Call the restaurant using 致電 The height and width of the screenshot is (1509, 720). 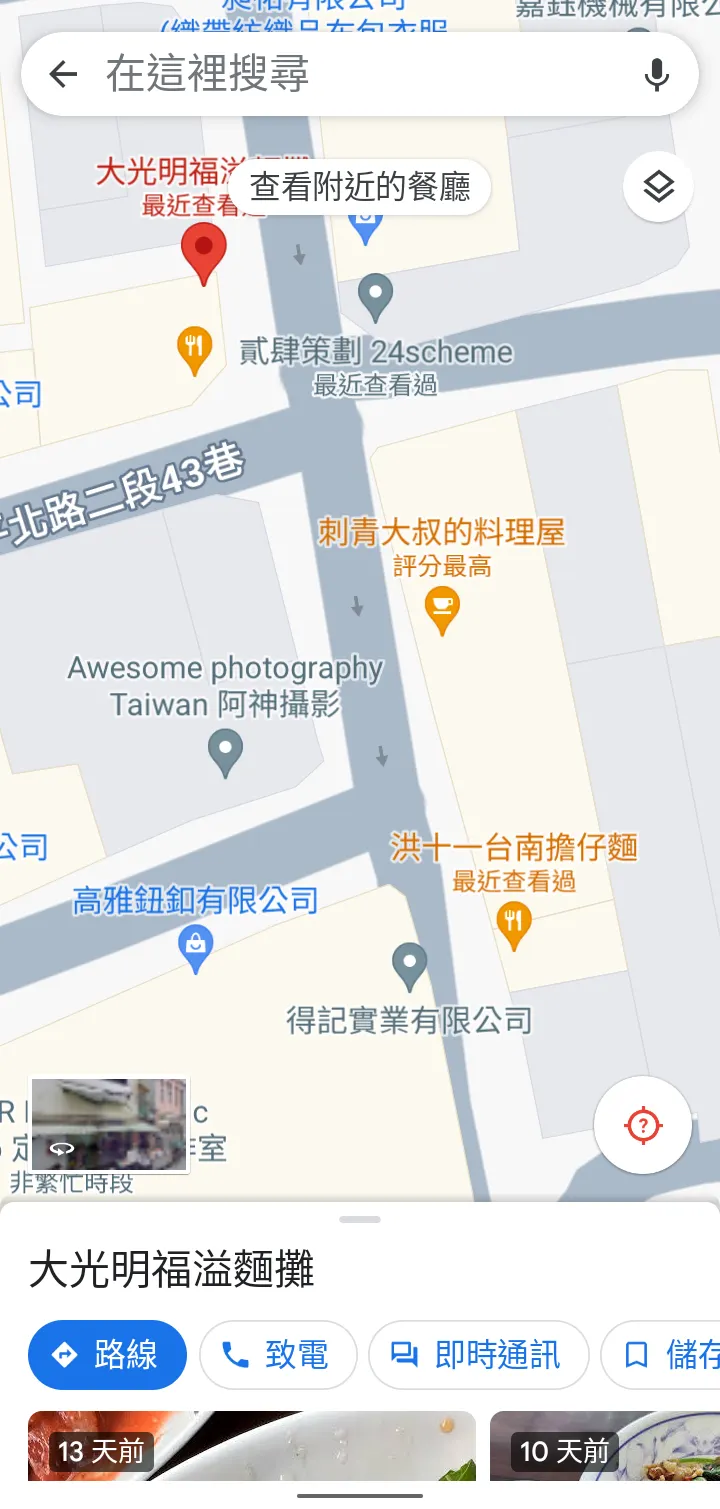(x=278, y=1355)
